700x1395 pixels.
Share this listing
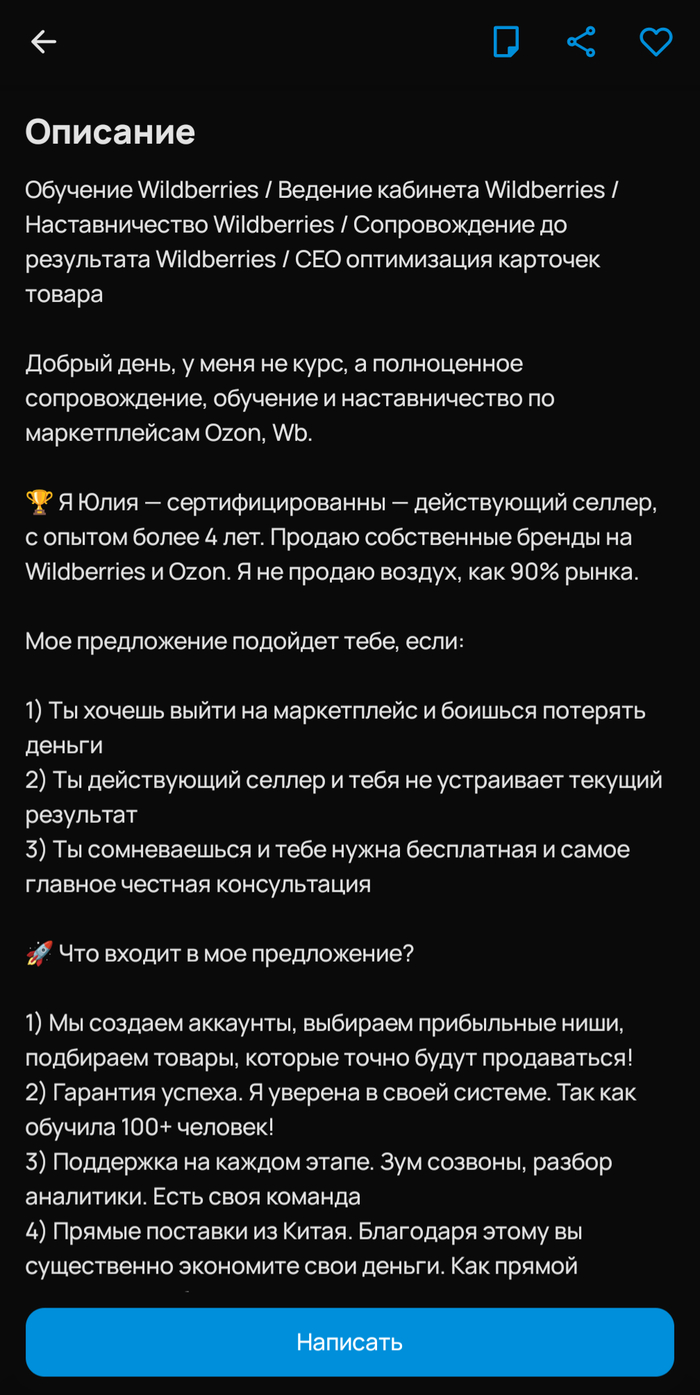[x=581, y=42]
